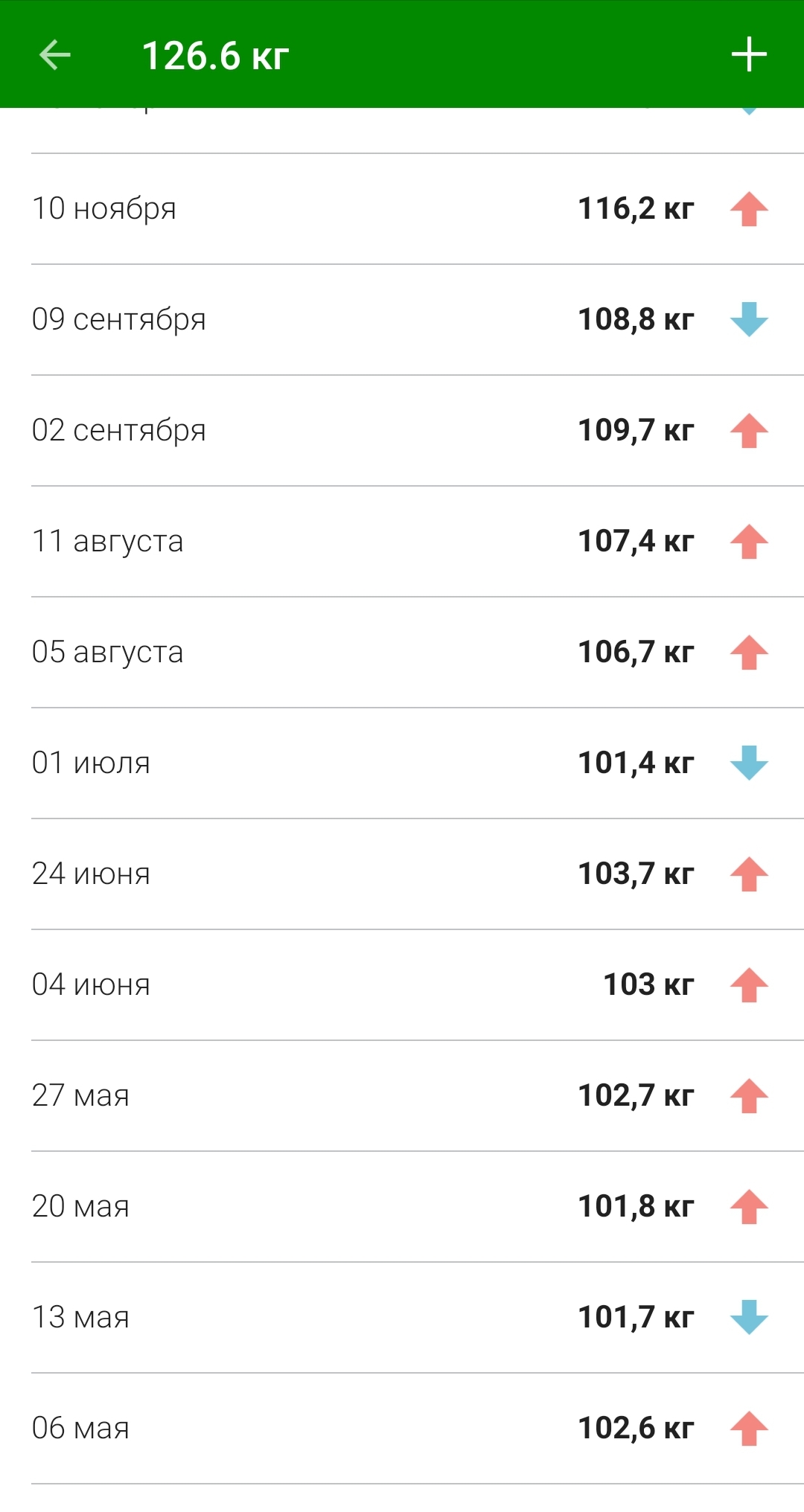Image resolution: width=804 pixels, height=1512 pixels.
Task: Open the 04 июня entry
Action: [x=402, y=985]
